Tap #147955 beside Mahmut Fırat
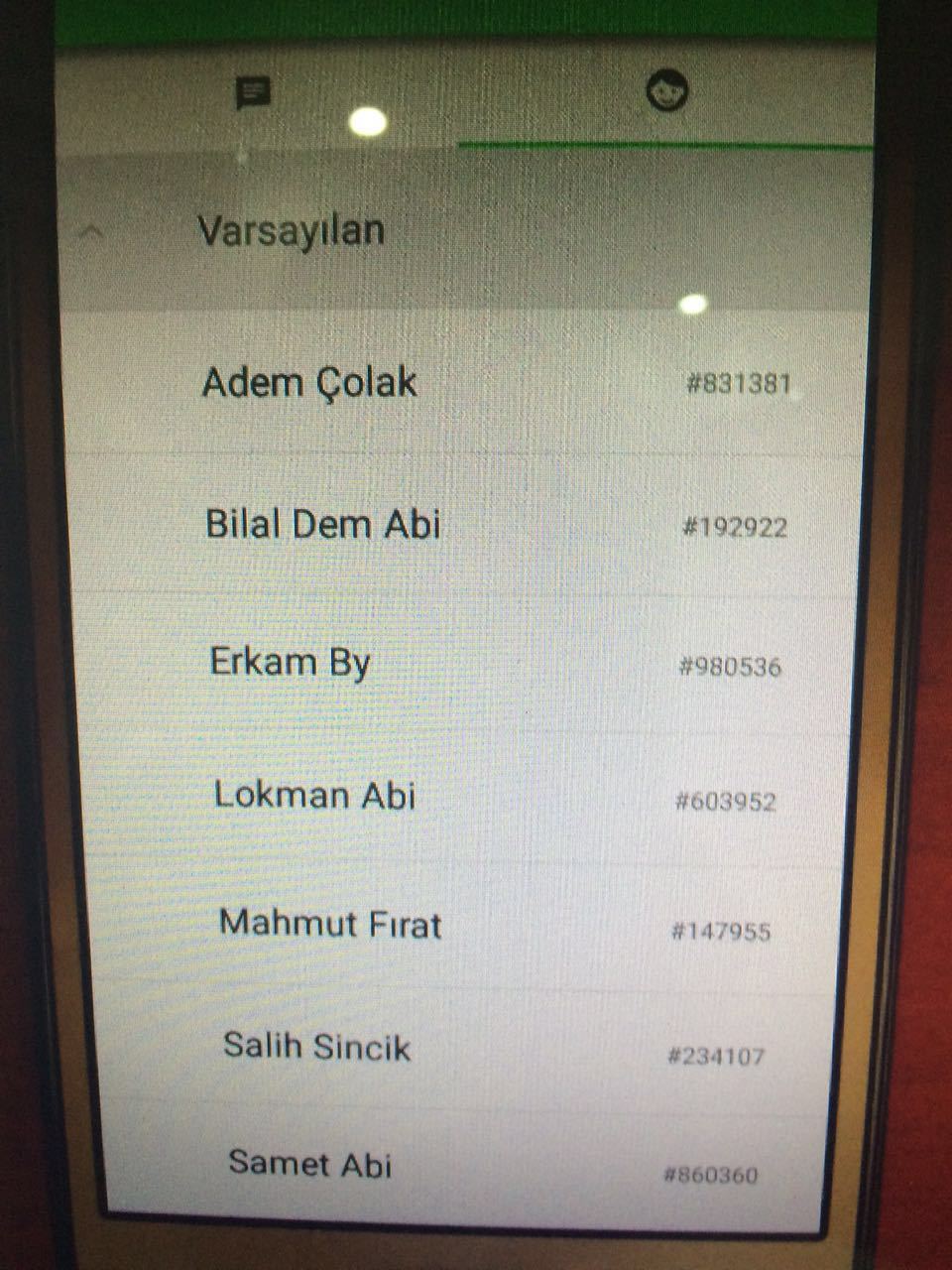This screenshot has height=1270, width=952. click(x=721, y=933)
